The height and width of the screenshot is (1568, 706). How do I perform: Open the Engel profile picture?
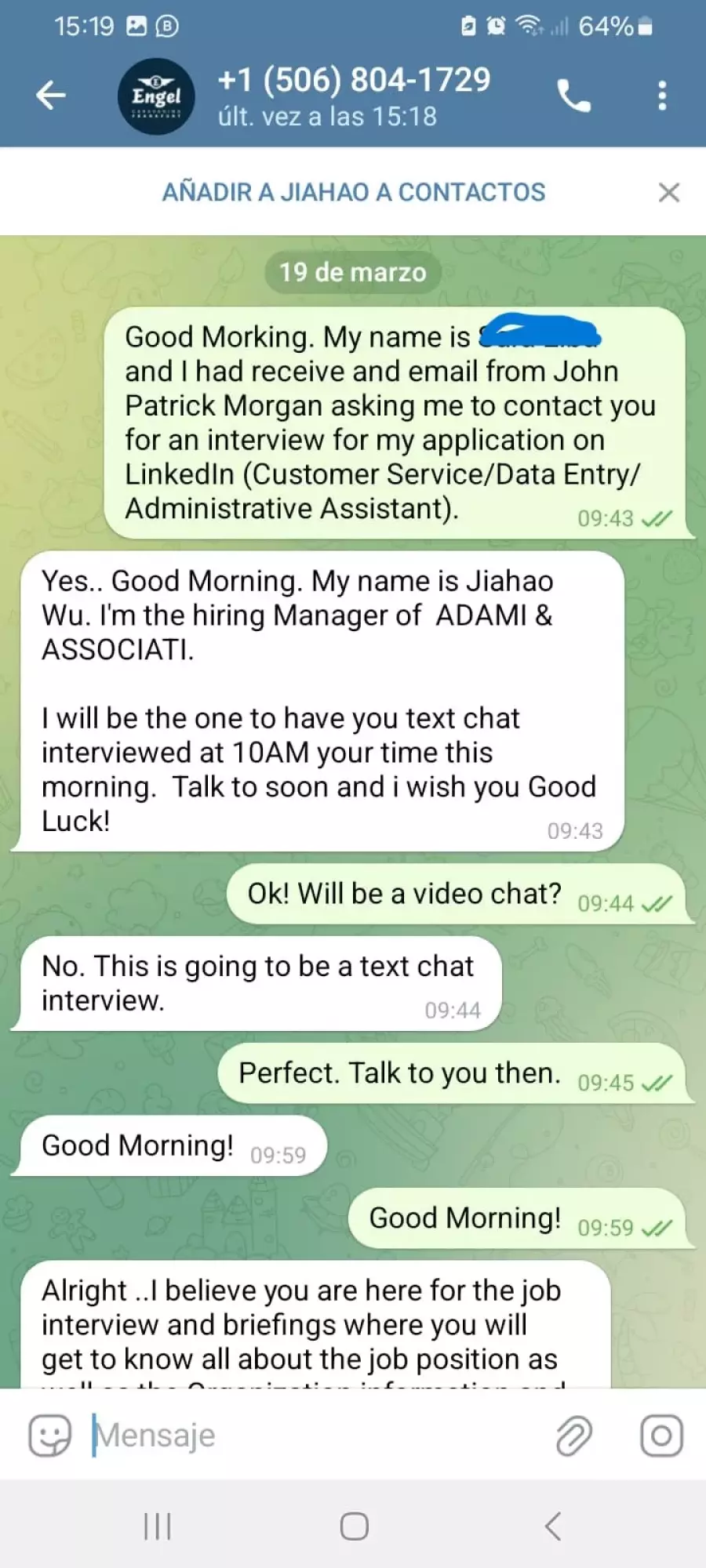tap(156, 96)
